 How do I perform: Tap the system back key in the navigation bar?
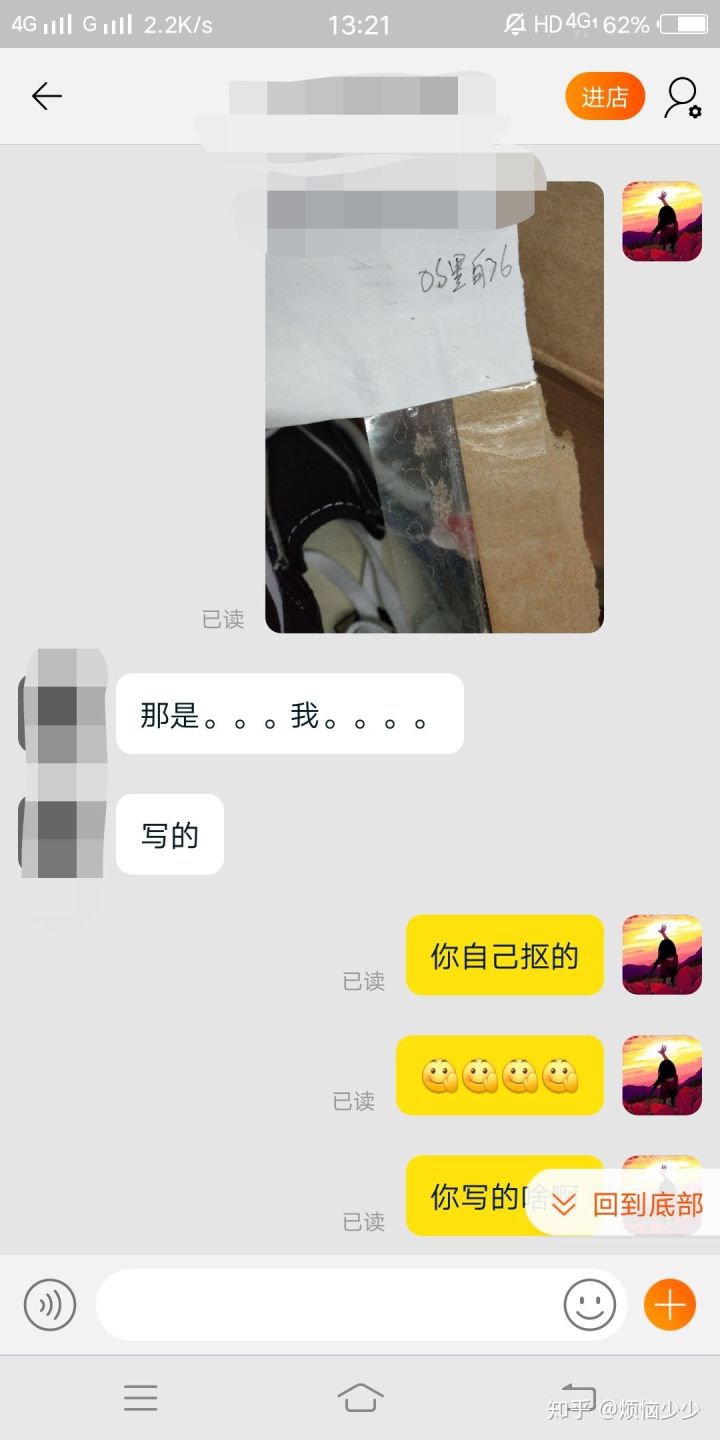(578, 1397)
